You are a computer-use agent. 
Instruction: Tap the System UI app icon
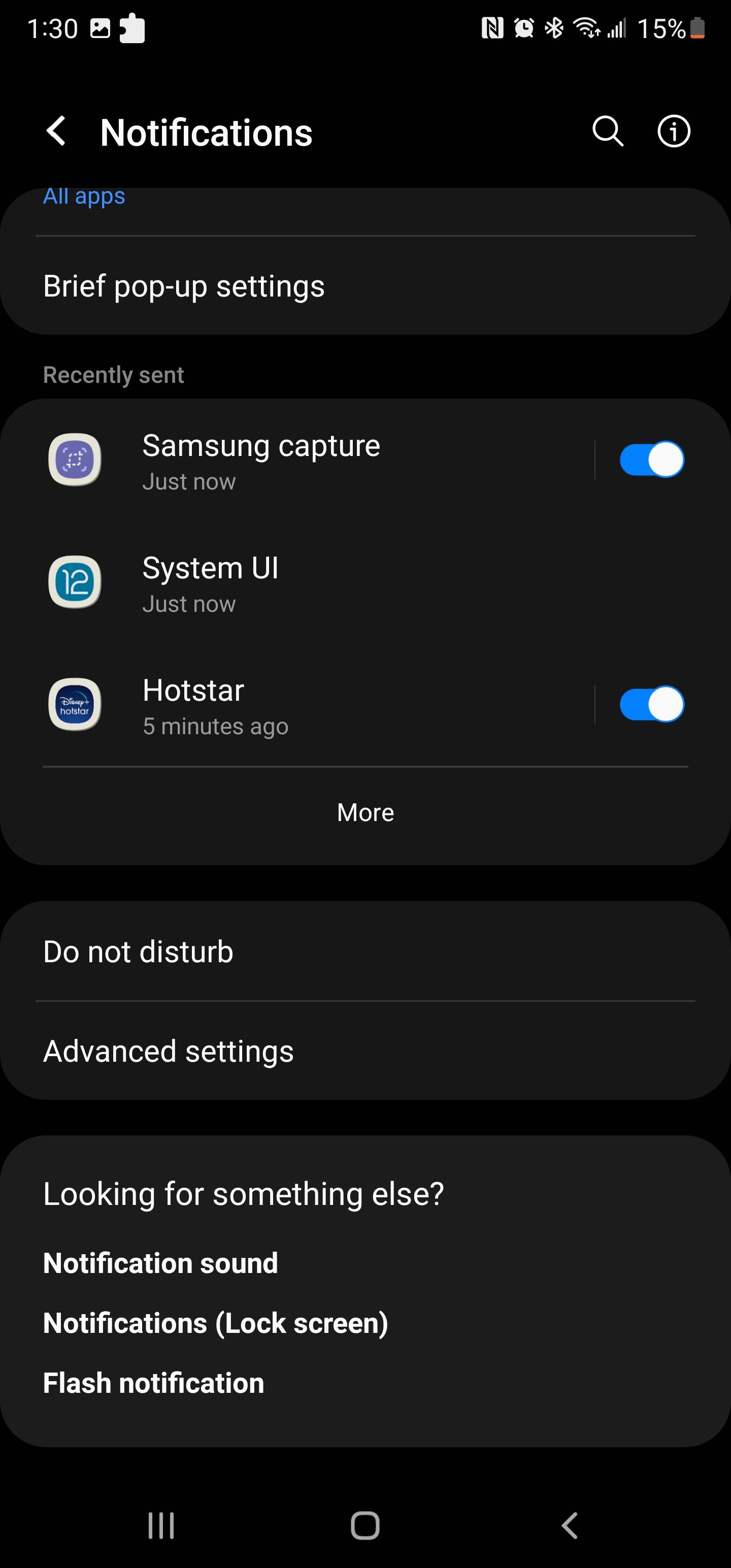[x=74, y=582]
